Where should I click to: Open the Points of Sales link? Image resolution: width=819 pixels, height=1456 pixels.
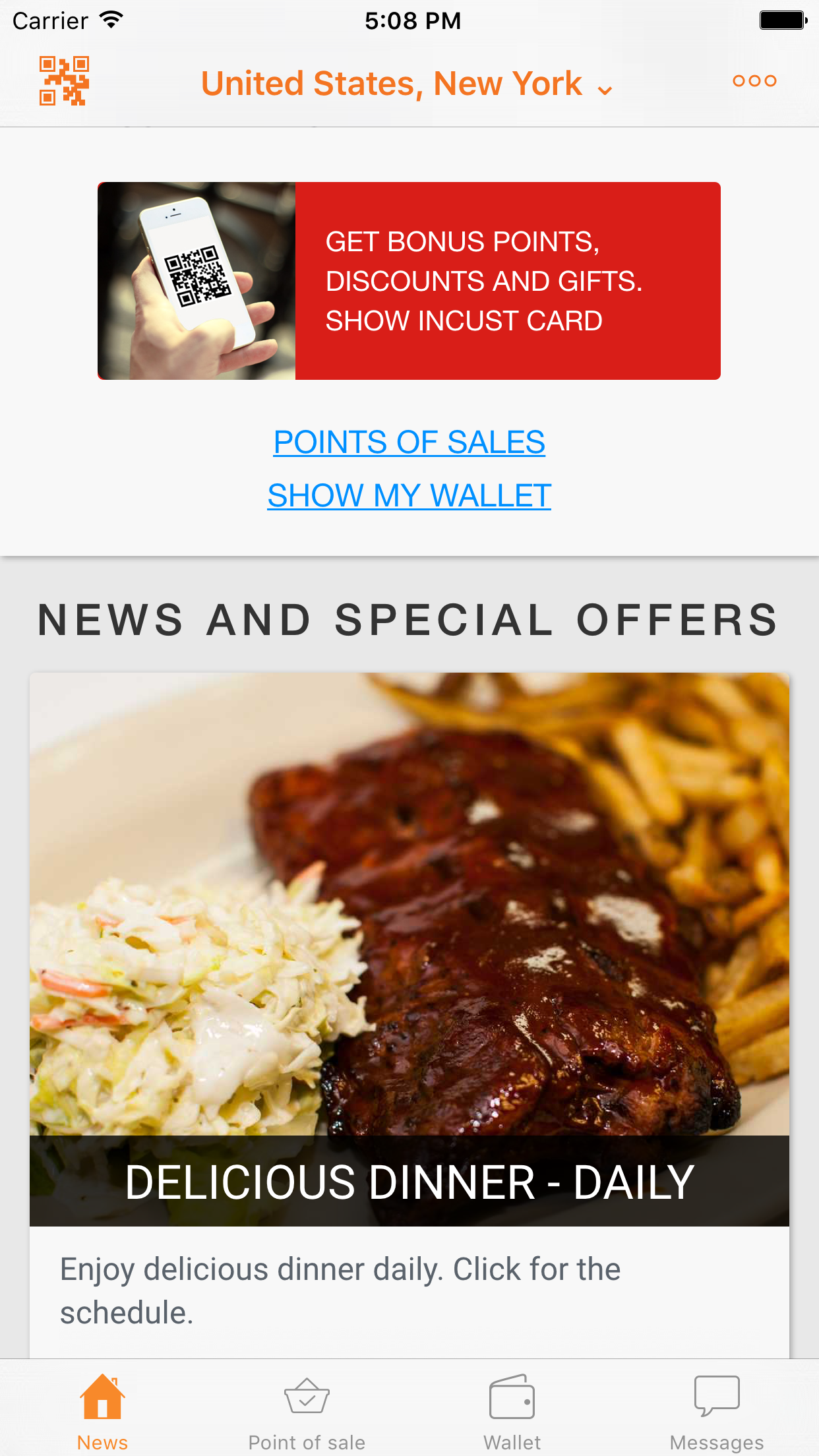pos(409,442)
